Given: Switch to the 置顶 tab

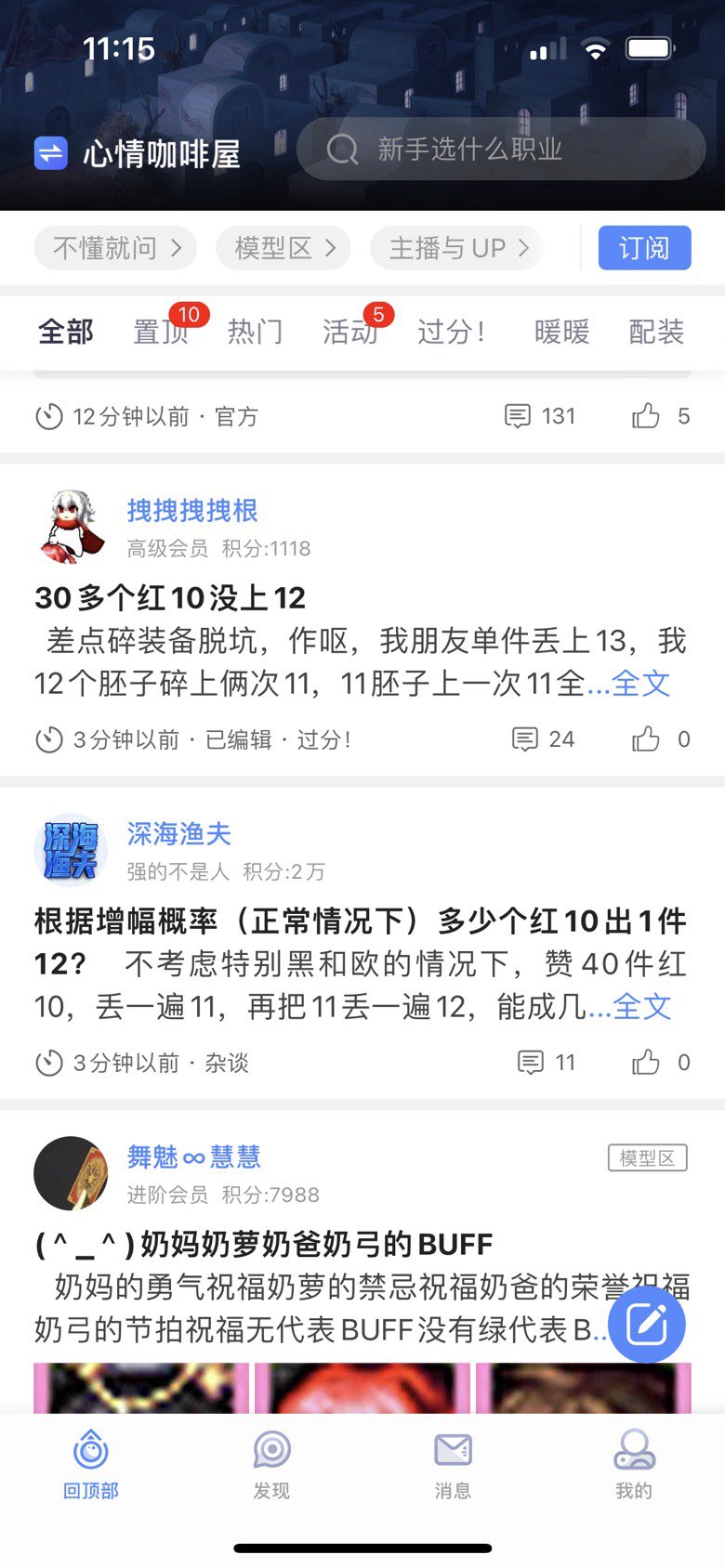Looking at the screenshot, I should (x=161, y=332).
